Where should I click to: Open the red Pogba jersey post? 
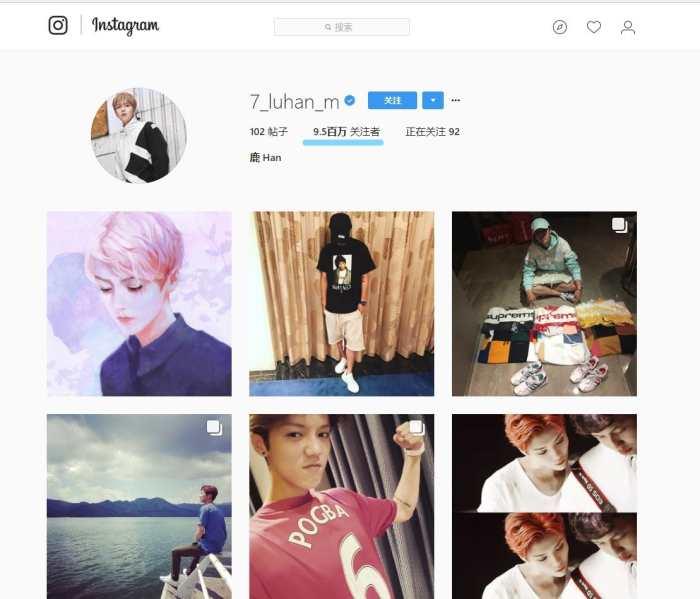(341, 506)
